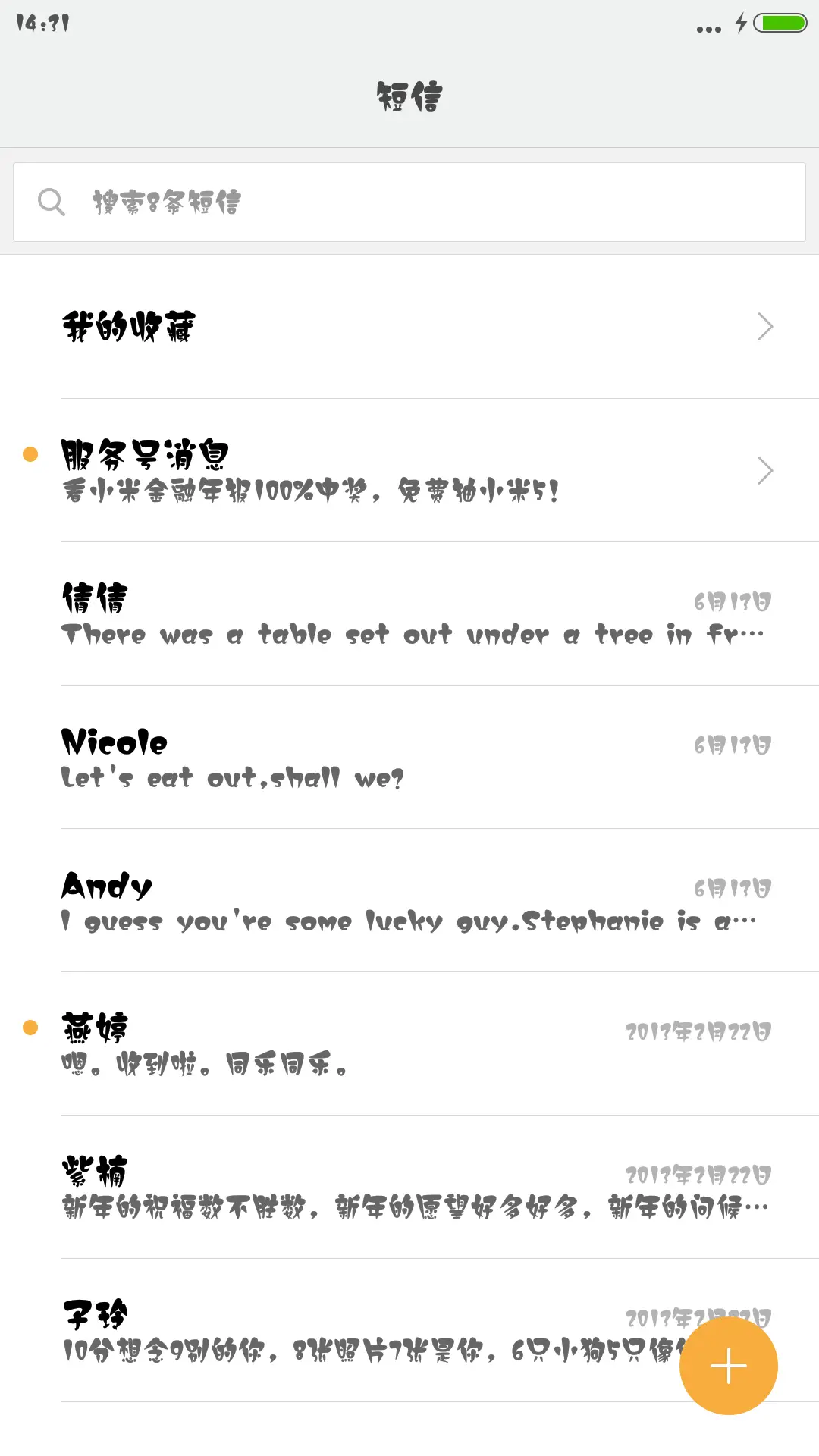Viewport: 819px width, 1456px height.
Task: Open the message from 子玲
Action: [x=364, y=1331]
